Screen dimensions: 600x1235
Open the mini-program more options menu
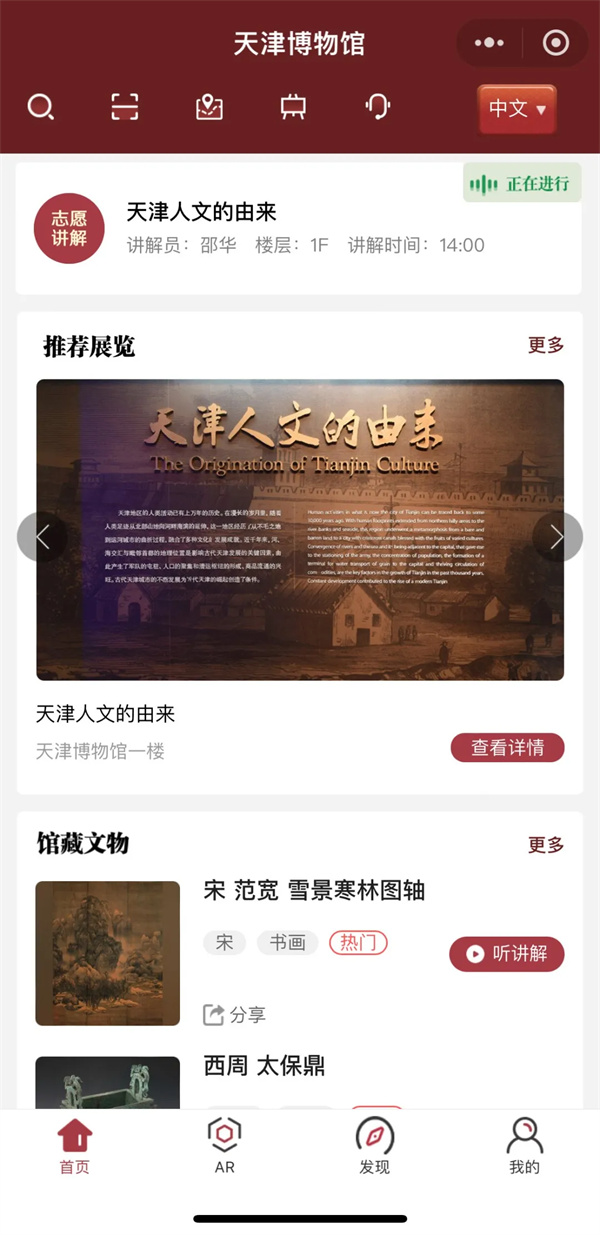(489, 43)
